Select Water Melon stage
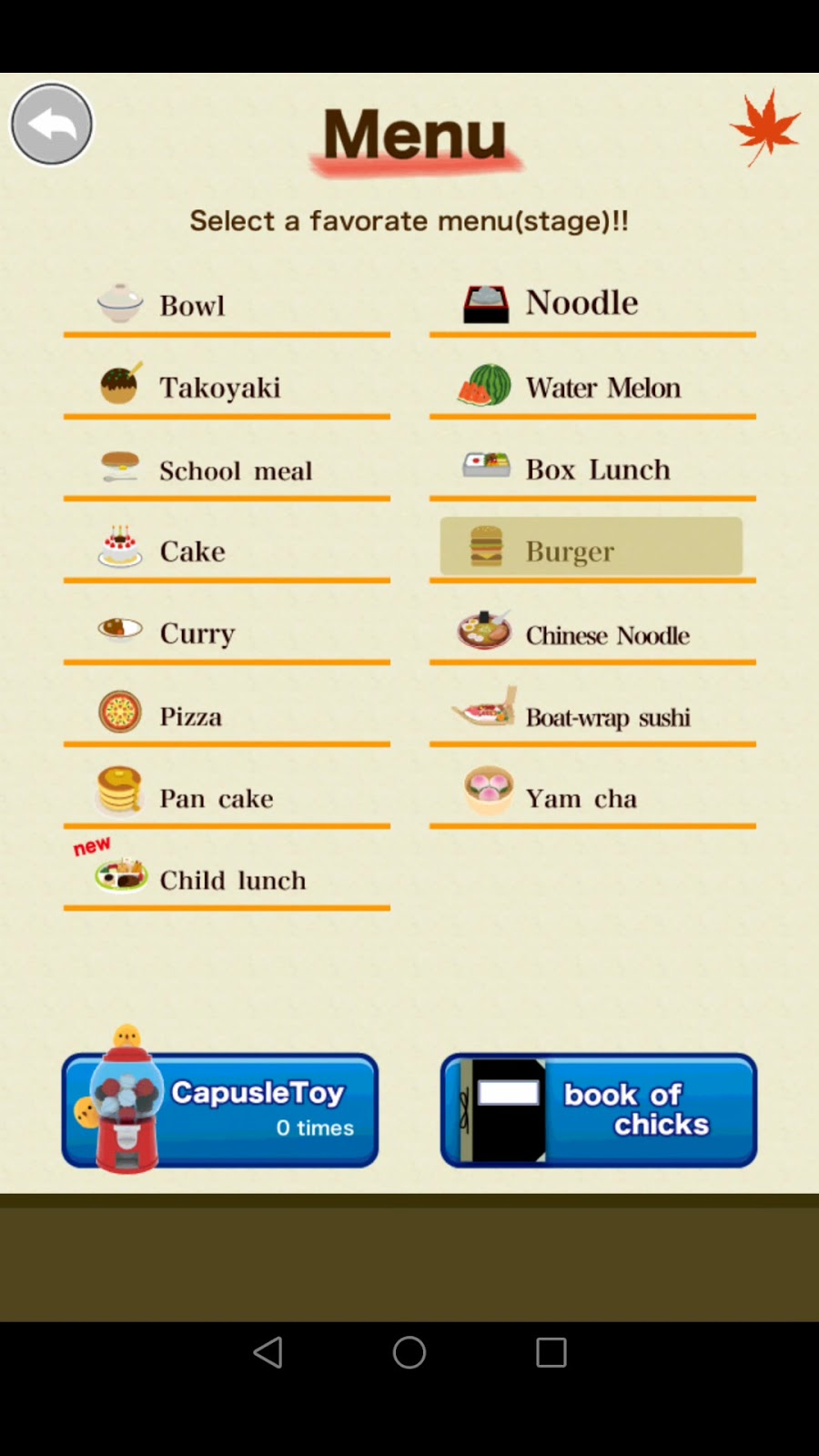This screenshot has height=1456, width=819. pyautogui.click(x=592, y=388)
